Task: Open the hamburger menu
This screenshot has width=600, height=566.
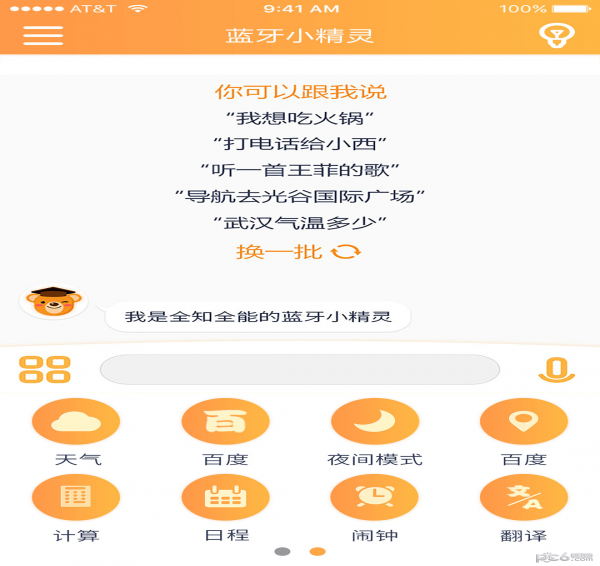Action: 43,35
